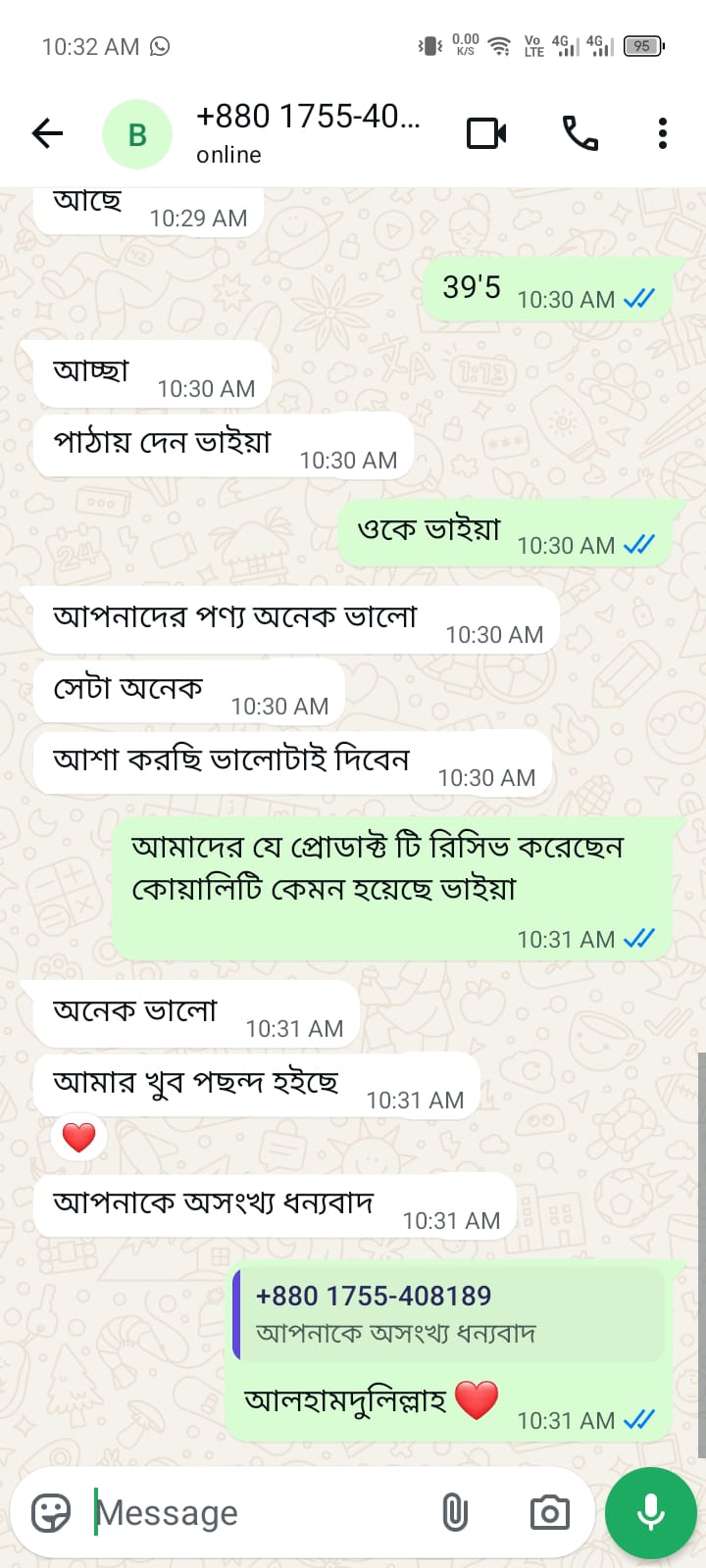The height and width of the screenshot is (1568, 706).
Task: Focus the Message text field
Action: pyautogui.click(x=255, y=1513)
